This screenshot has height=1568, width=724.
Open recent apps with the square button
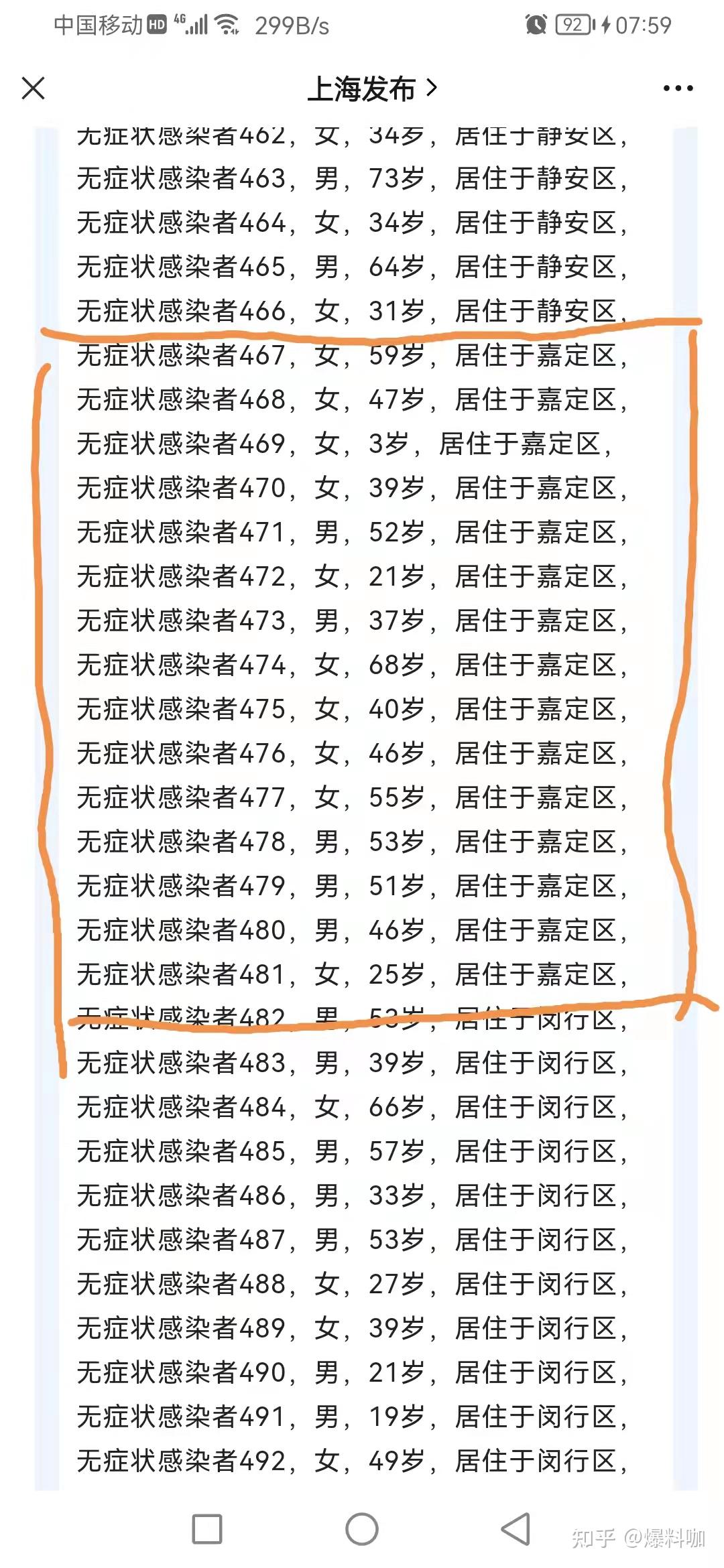[207, 1529]
